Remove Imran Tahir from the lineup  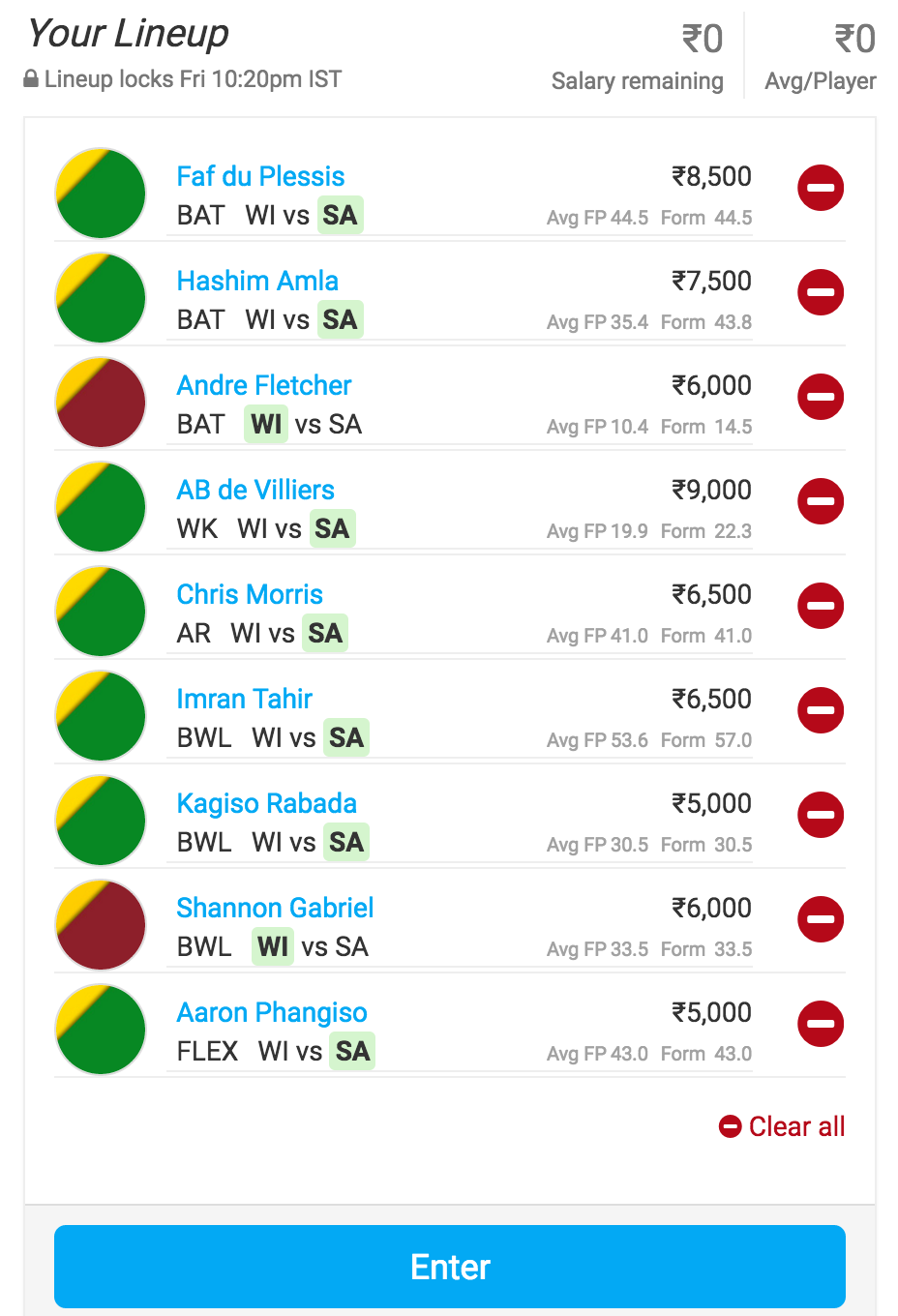820,710
